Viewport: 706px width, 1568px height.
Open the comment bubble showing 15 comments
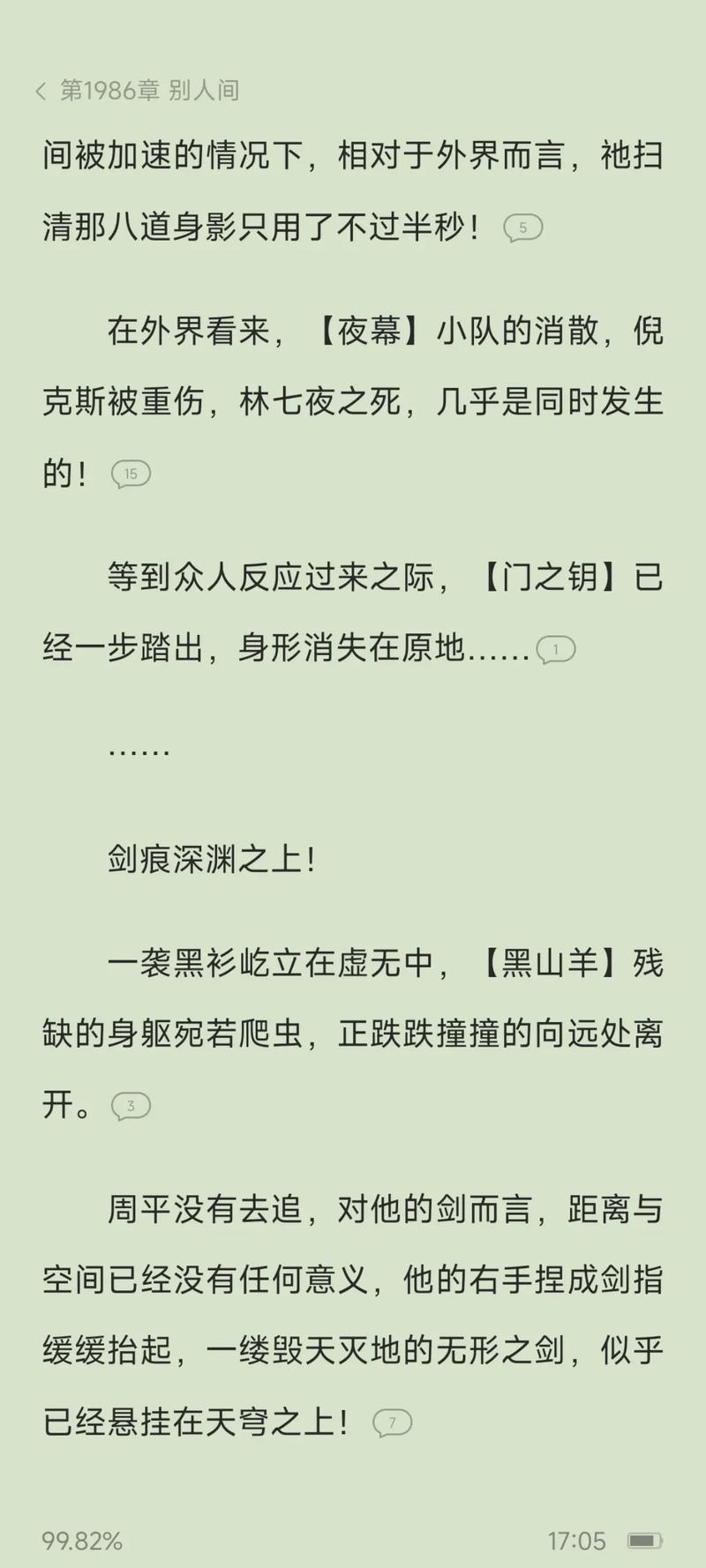[x=131, y=474]
